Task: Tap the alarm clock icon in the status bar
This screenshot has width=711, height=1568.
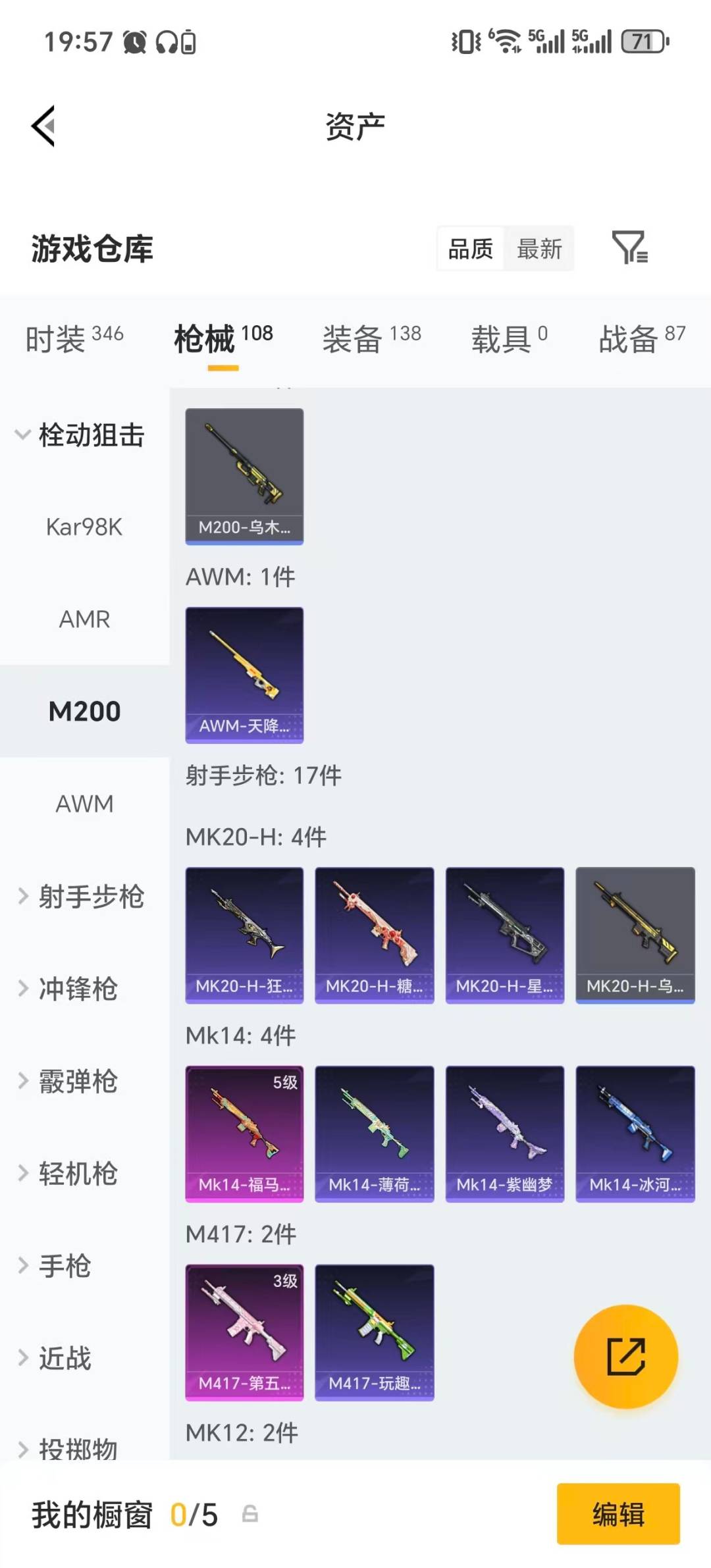Action: 135,41
